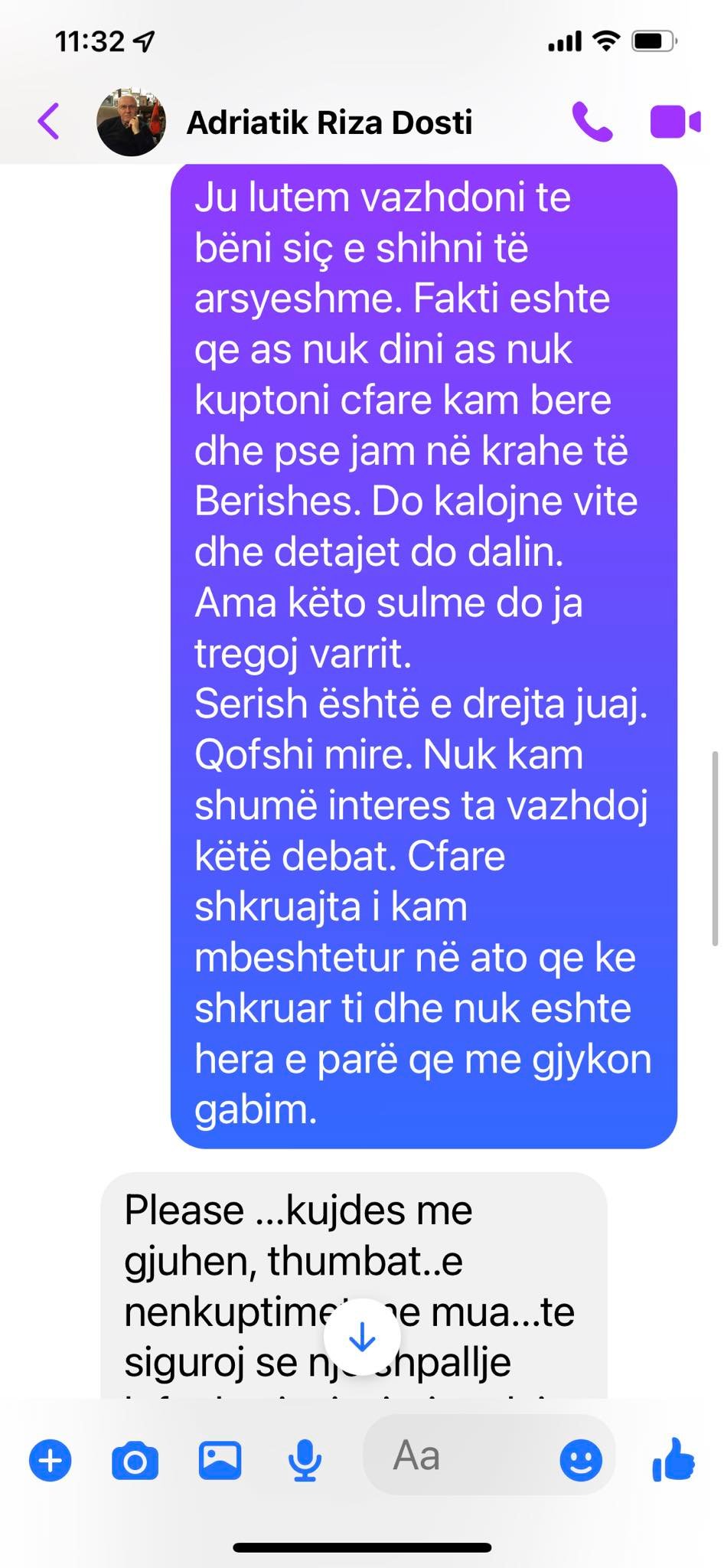
Task: Open the photo gallery picker
Action: [220, 1461]
